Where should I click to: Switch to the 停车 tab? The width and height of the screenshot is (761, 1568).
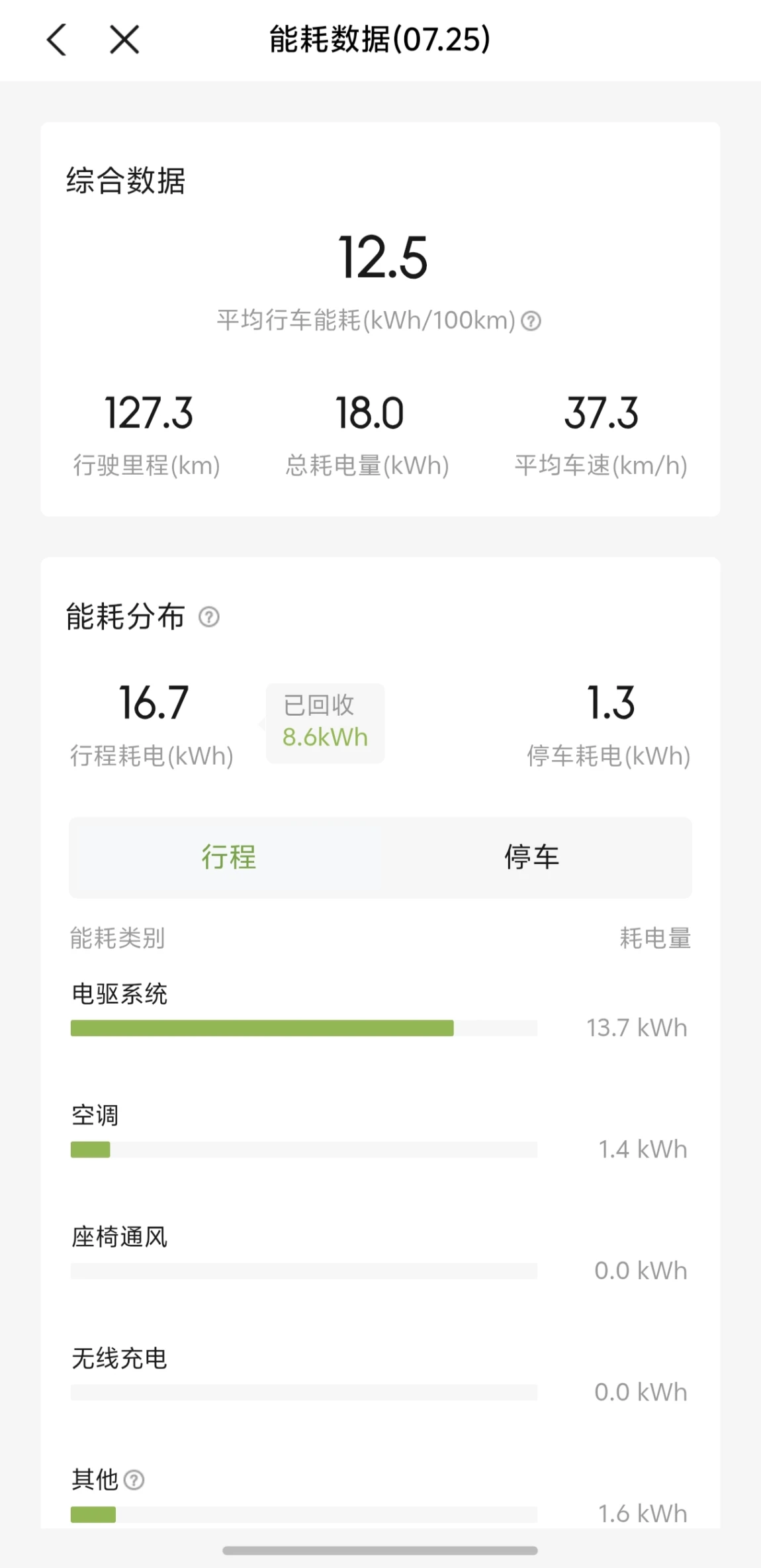[x=532, y=857]
